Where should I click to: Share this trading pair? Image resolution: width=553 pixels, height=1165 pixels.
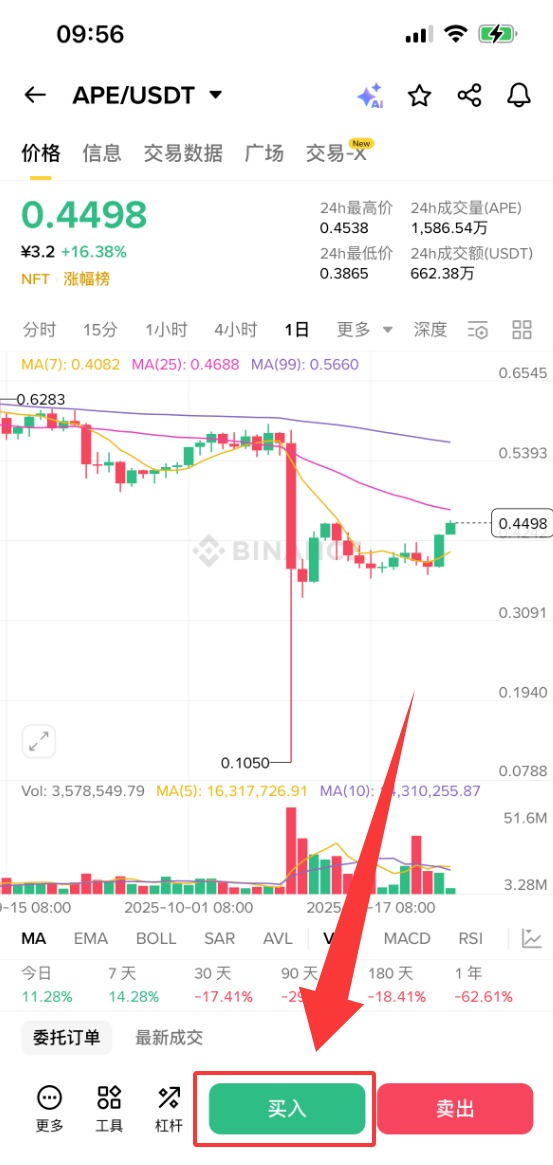click(469, 95)
